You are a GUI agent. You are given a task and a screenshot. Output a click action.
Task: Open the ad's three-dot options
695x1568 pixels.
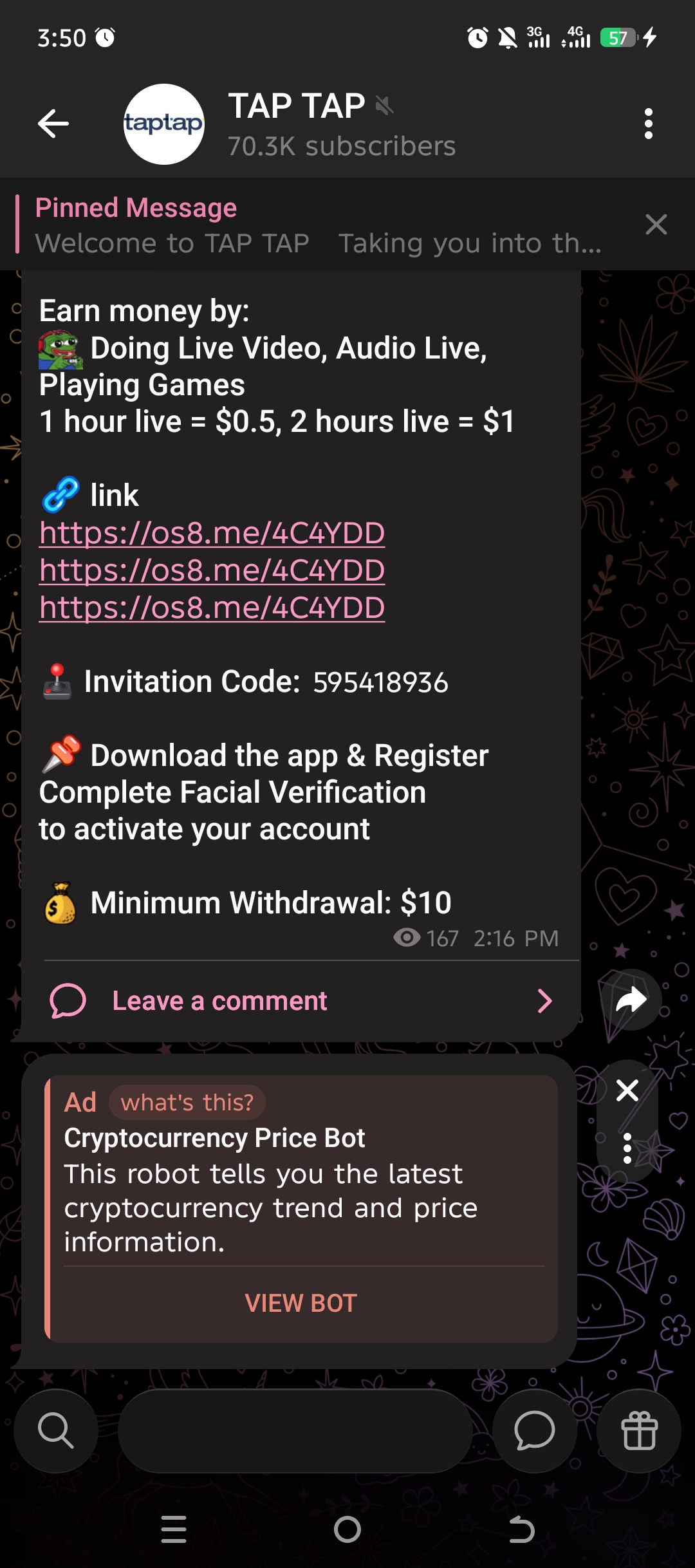tap(627, 1149)
